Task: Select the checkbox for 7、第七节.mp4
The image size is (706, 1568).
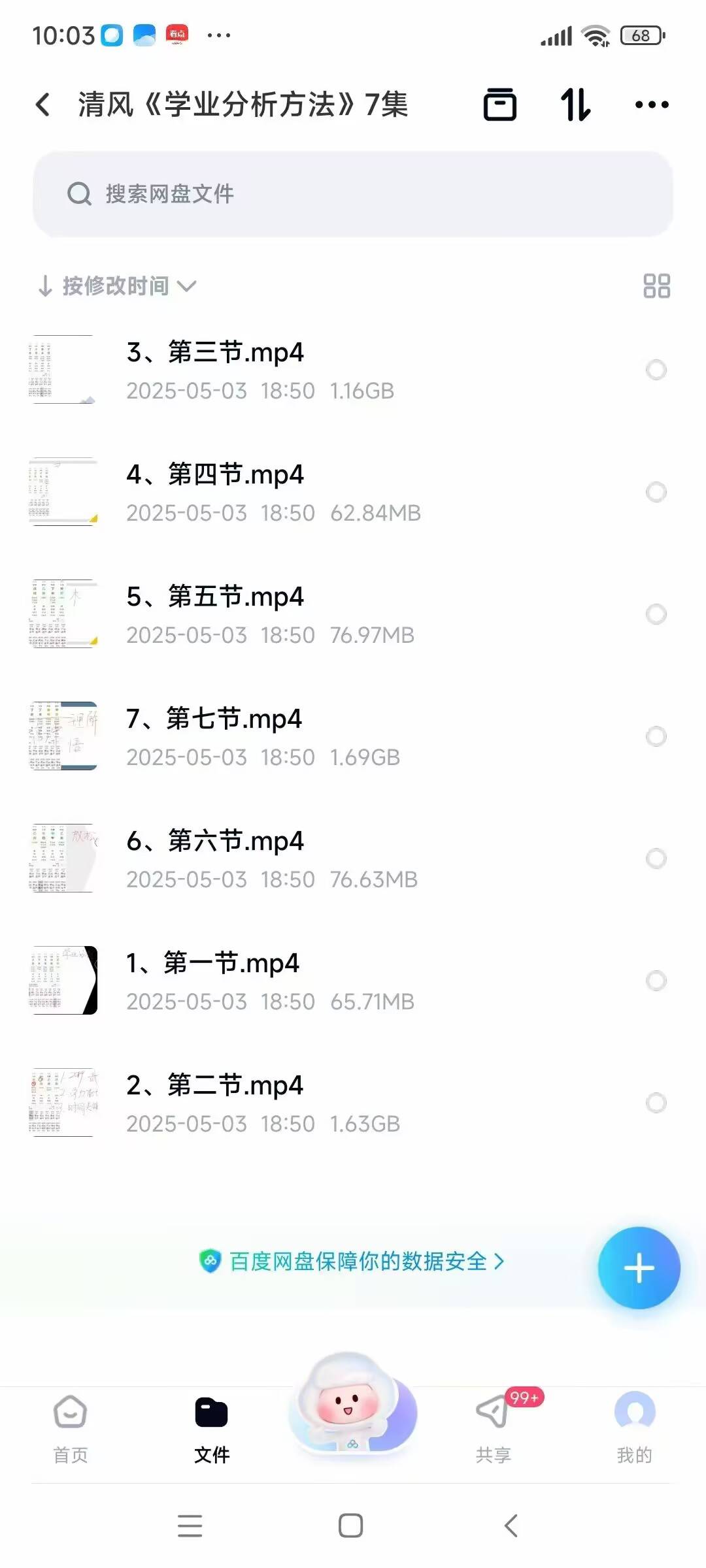Action: click(x=656, y=736)
